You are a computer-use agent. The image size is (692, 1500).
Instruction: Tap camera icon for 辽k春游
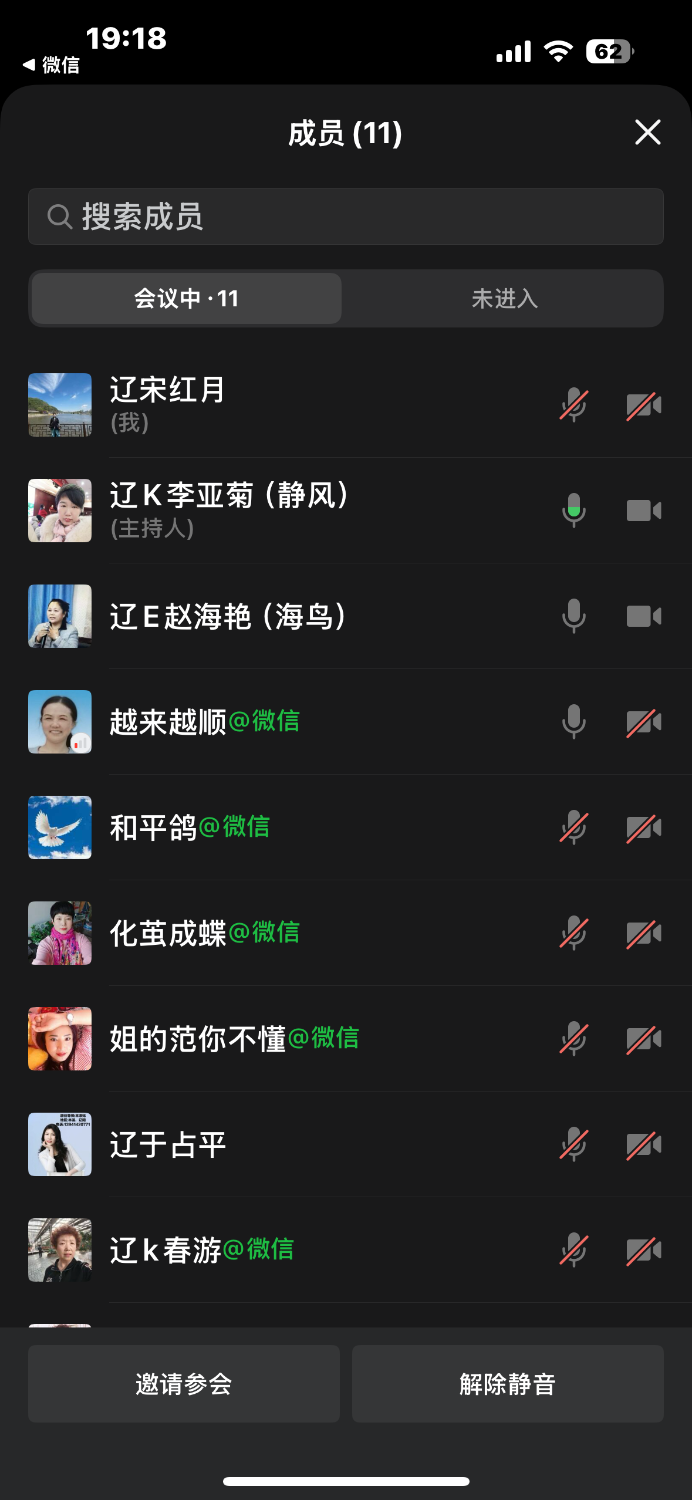tap(643, 1250)
